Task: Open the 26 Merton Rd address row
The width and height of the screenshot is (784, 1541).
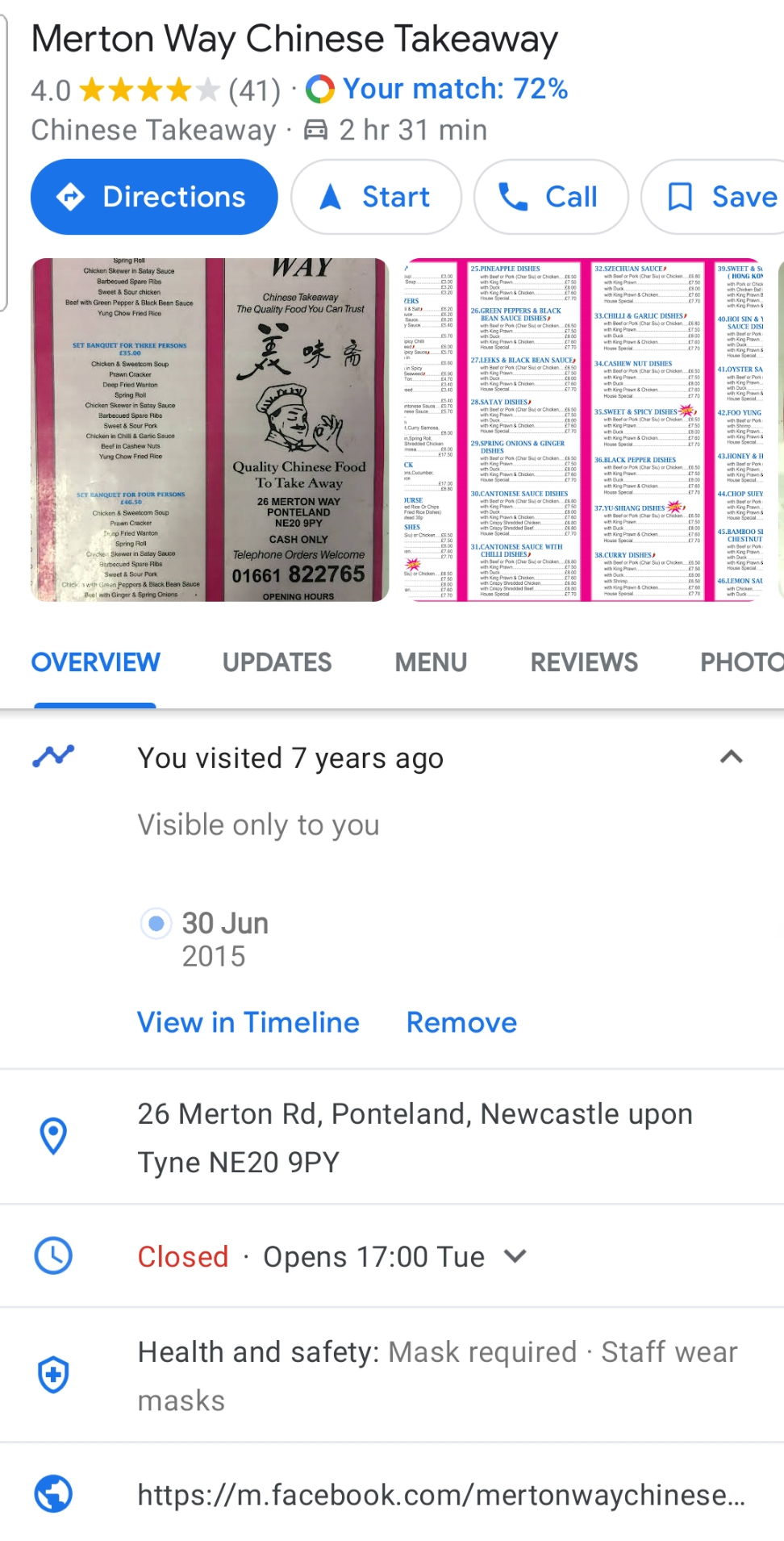Action: coord(415,1138)
